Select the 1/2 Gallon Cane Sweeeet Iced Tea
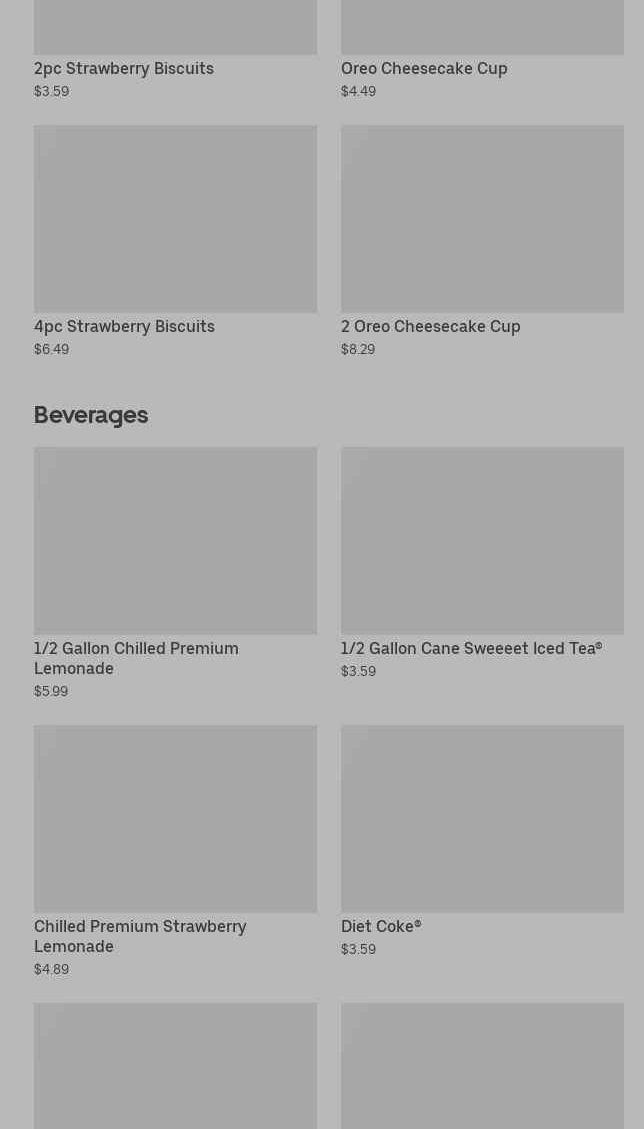This screenshot has width=644, height=1129. click(x=482, y=563)
